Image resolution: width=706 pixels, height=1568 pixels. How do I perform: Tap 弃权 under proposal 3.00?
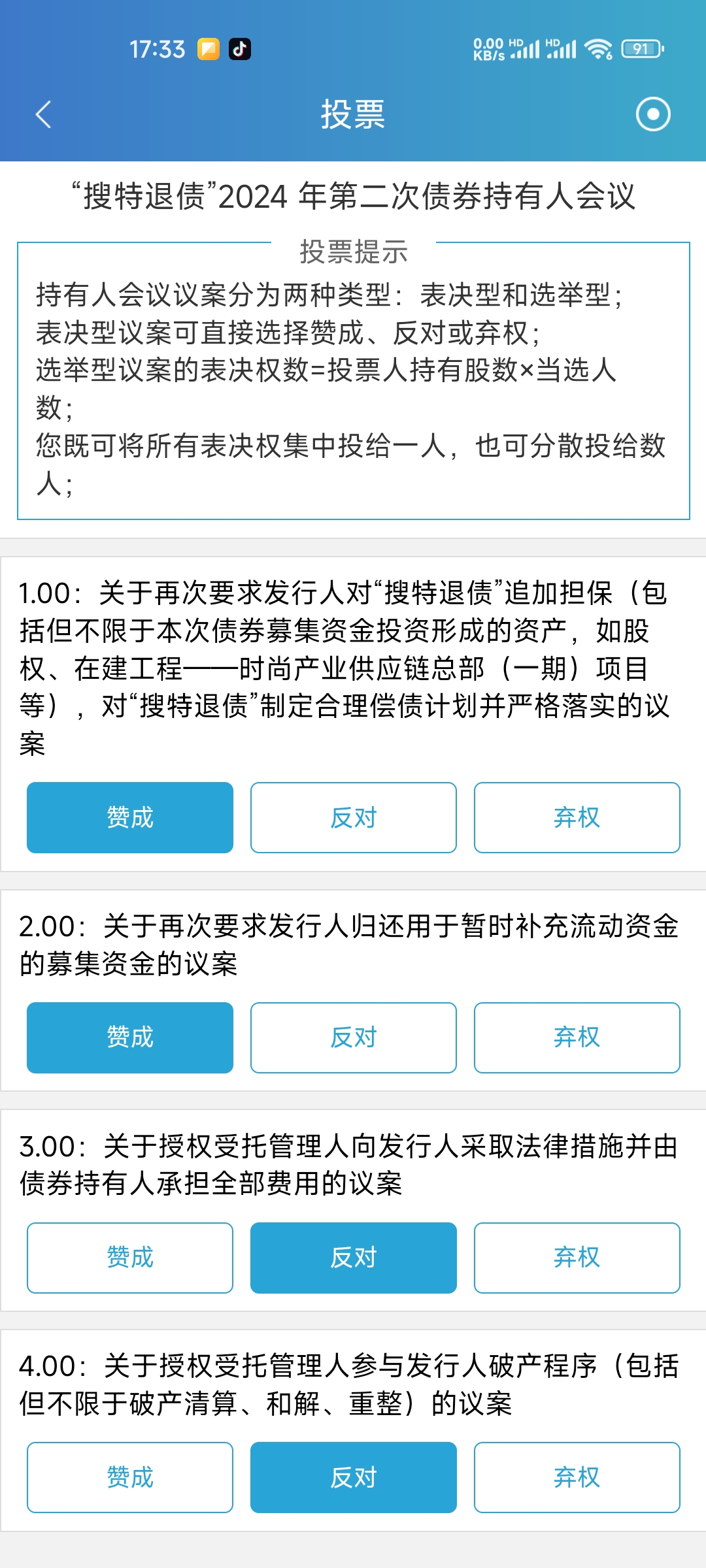coord(577,1258)
